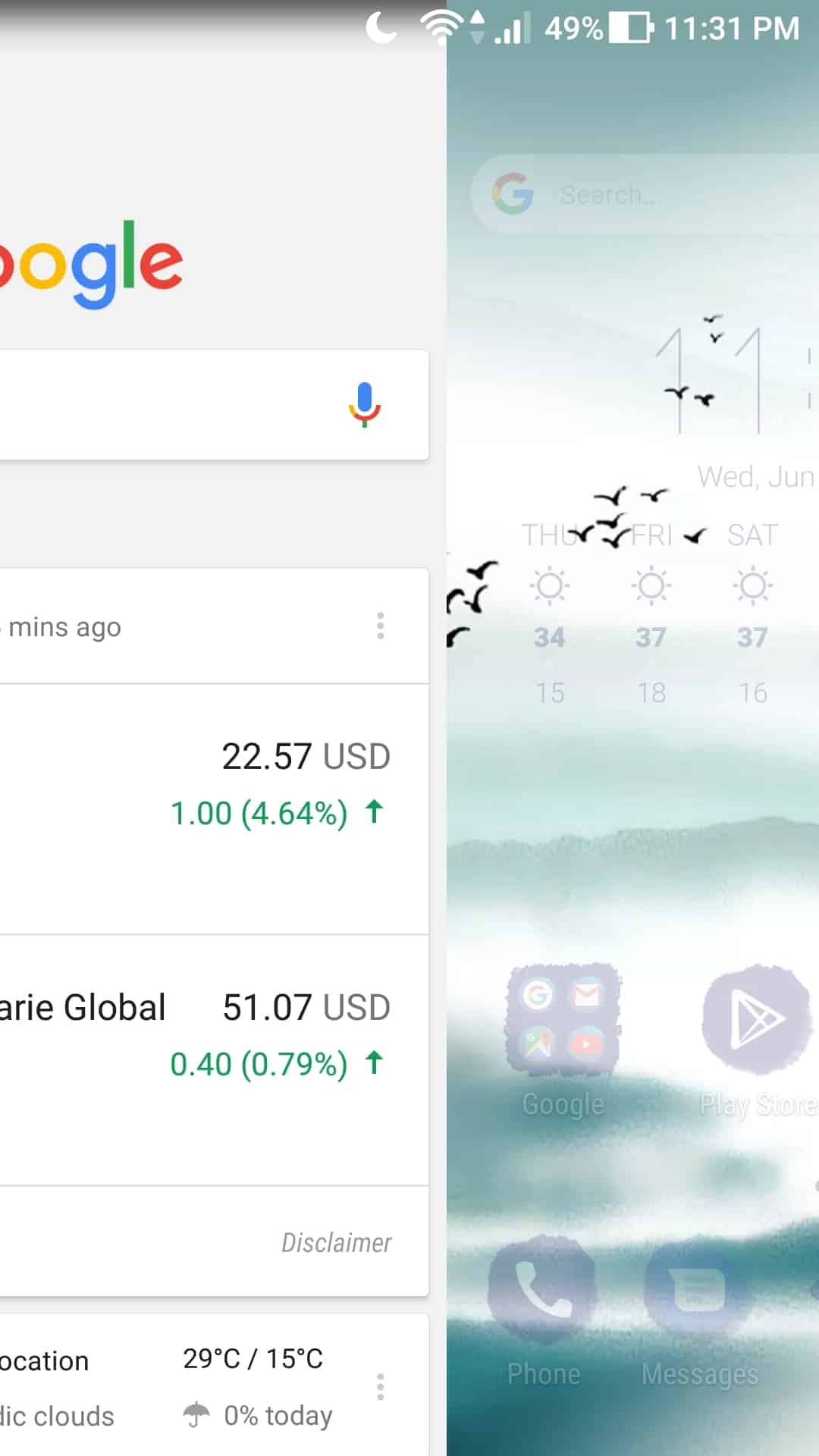This screenshot has width=819, height=1456.
Task: Open the weather card showing 29°C / 15°C
Action: (x=190, y=1386)
